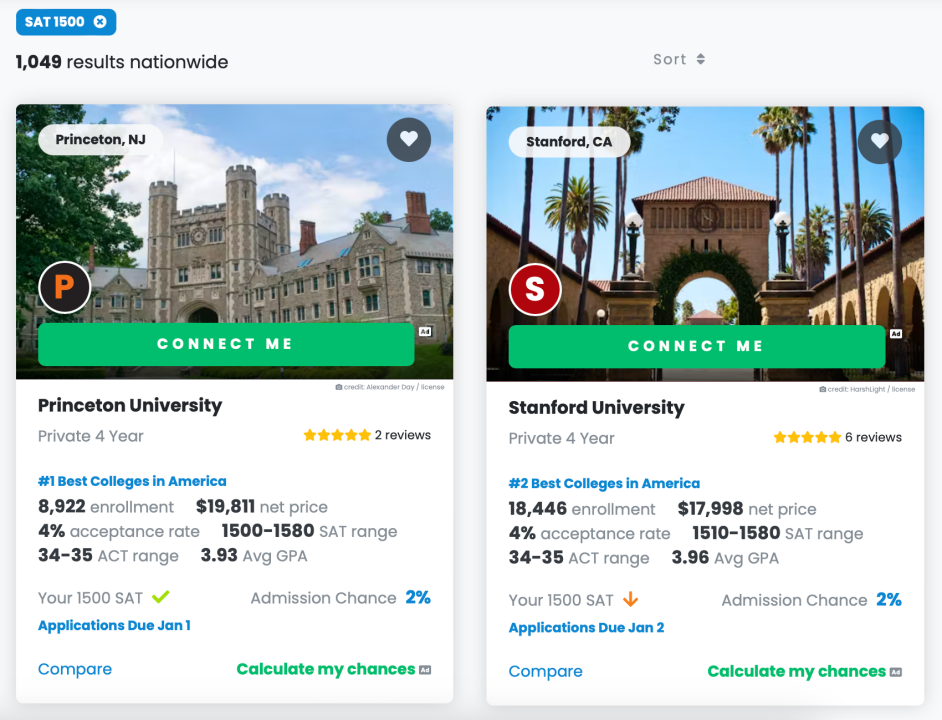Open Applications Due Jan 2 link
This screenshot has height=720, width=942.
[x=586, y=627]
